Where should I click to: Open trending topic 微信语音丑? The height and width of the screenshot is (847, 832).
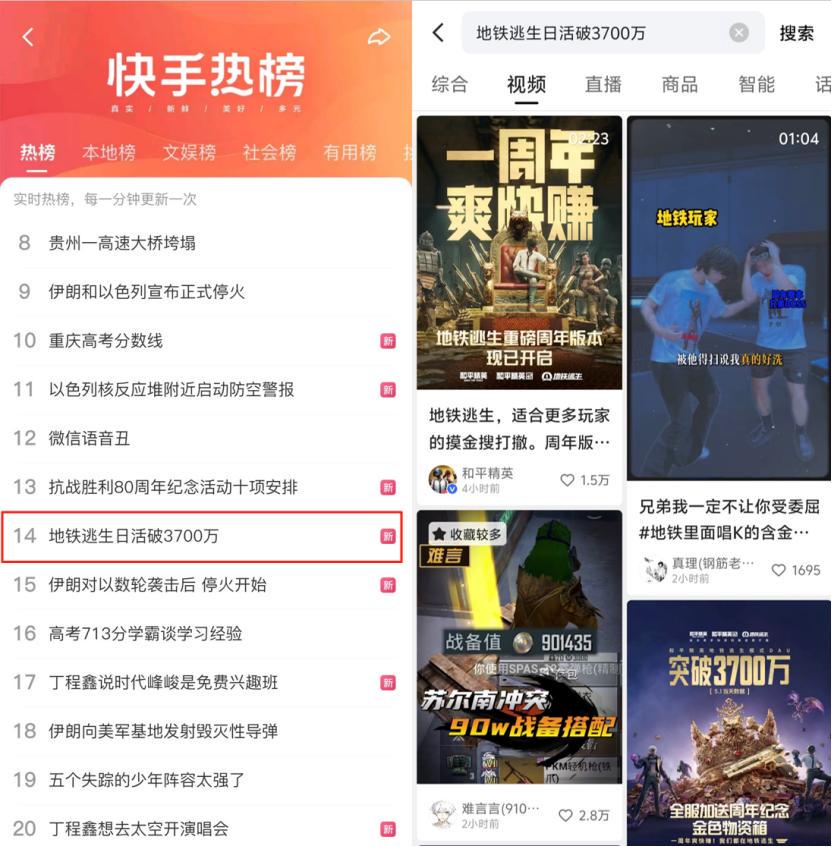click(89, 438)
